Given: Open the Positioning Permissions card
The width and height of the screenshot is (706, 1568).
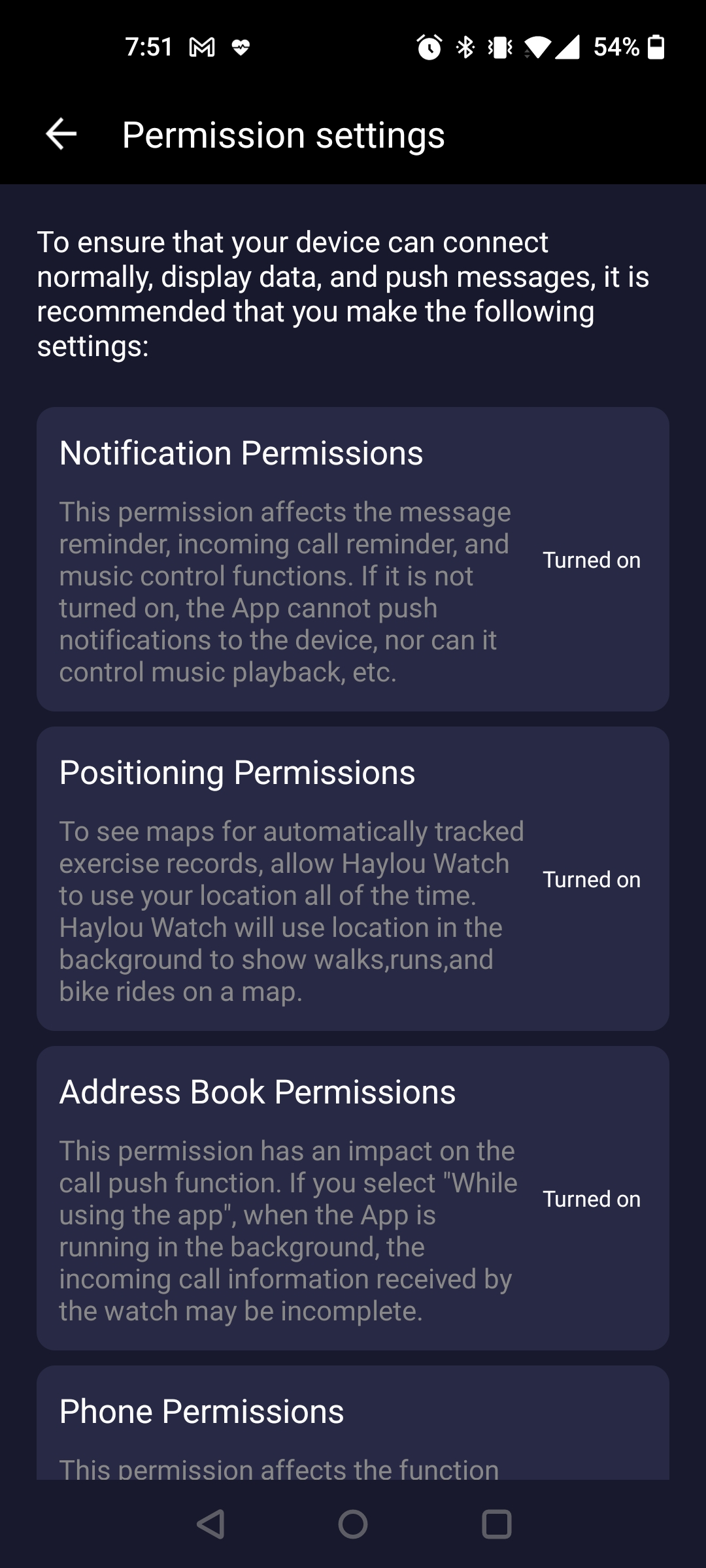Looking at the screenshot, I should (x=353, y=879).
